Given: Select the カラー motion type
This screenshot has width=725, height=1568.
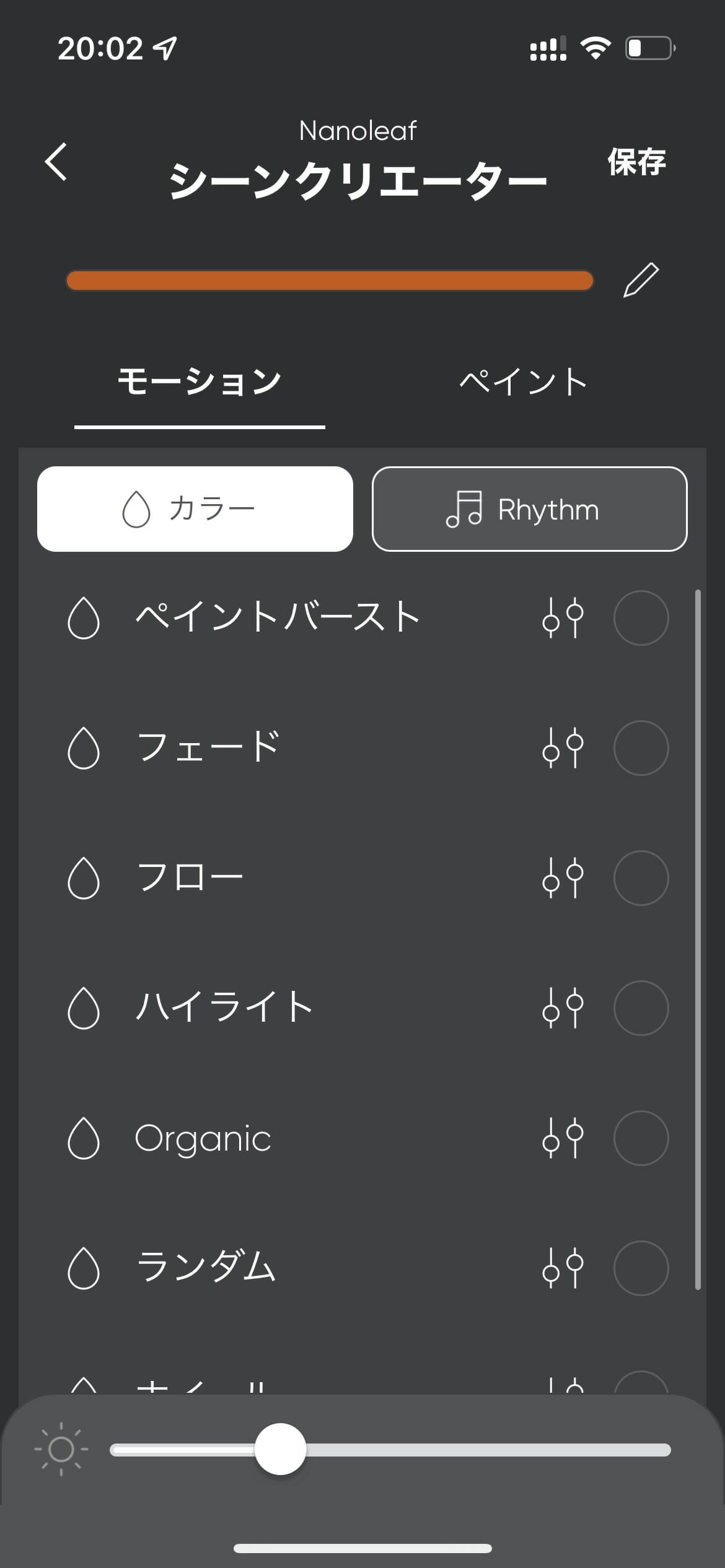Looking at the screenshot, I should 195,509.
